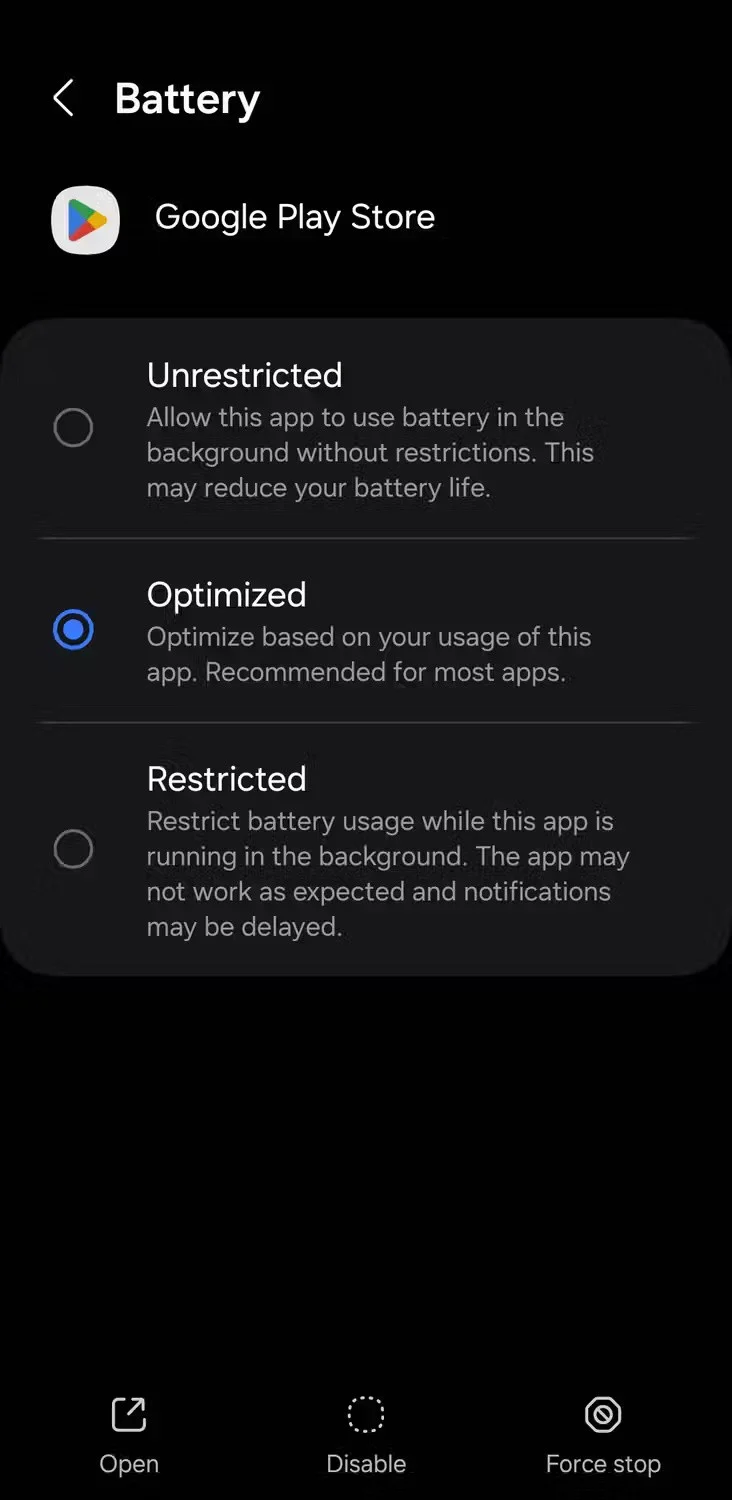Select the Unrestricted battery option
Screen dimensions: 732x1500
pos(73,428)
